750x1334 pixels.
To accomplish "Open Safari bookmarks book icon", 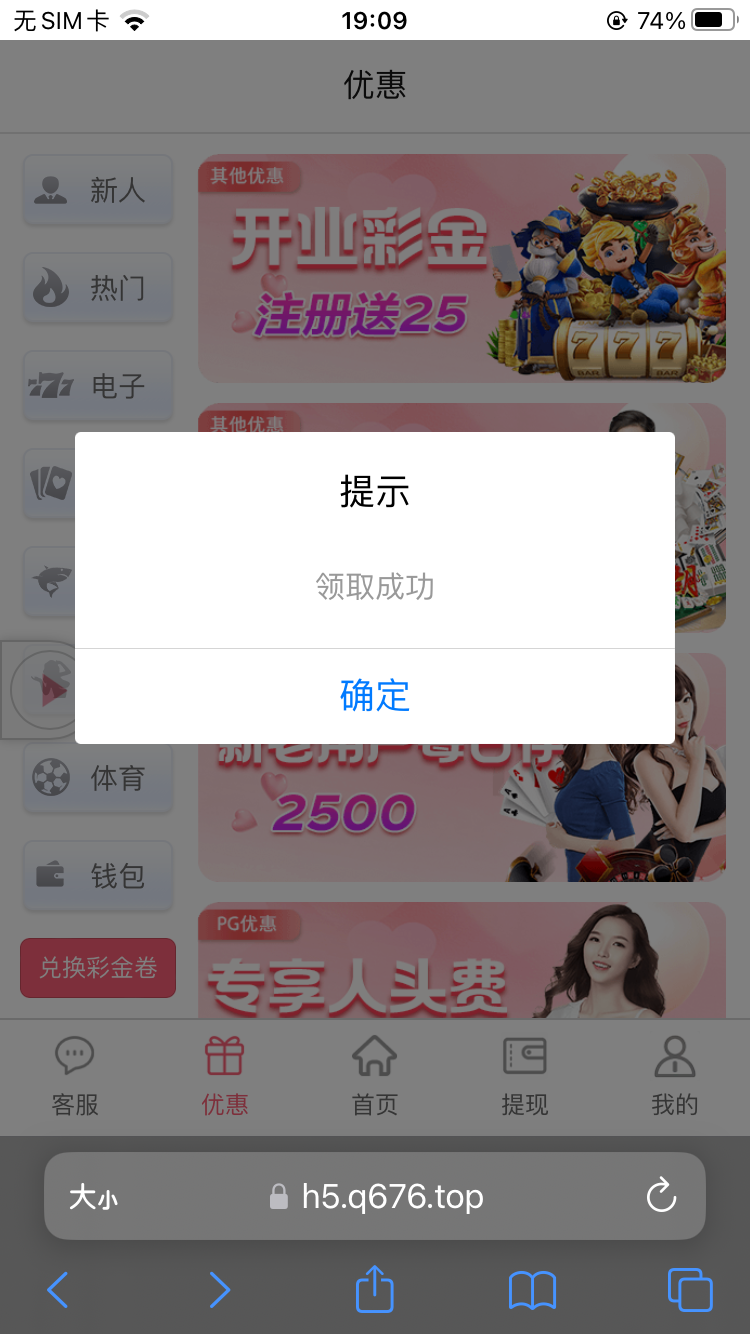I will point(532,1290).
